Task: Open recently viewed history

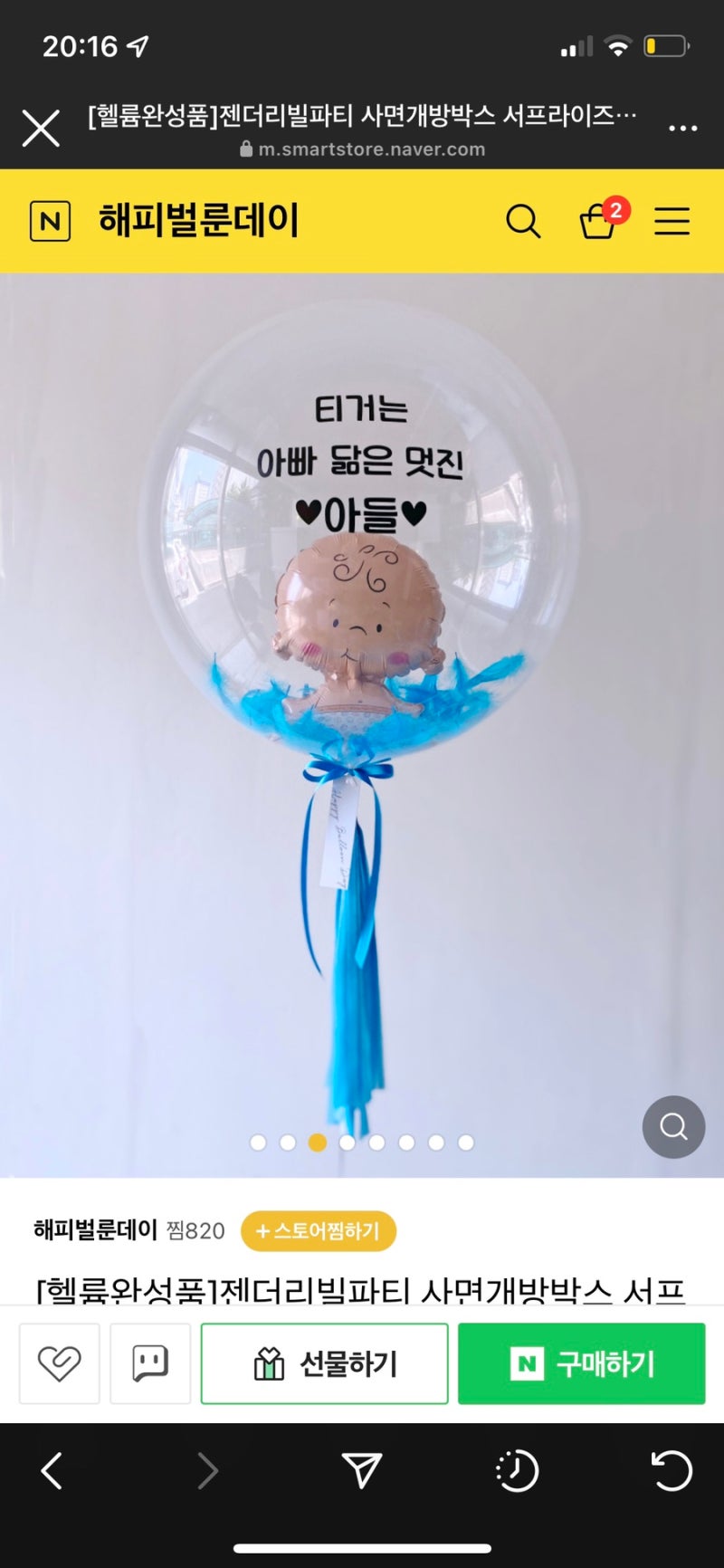Action: click(517, 1471)
